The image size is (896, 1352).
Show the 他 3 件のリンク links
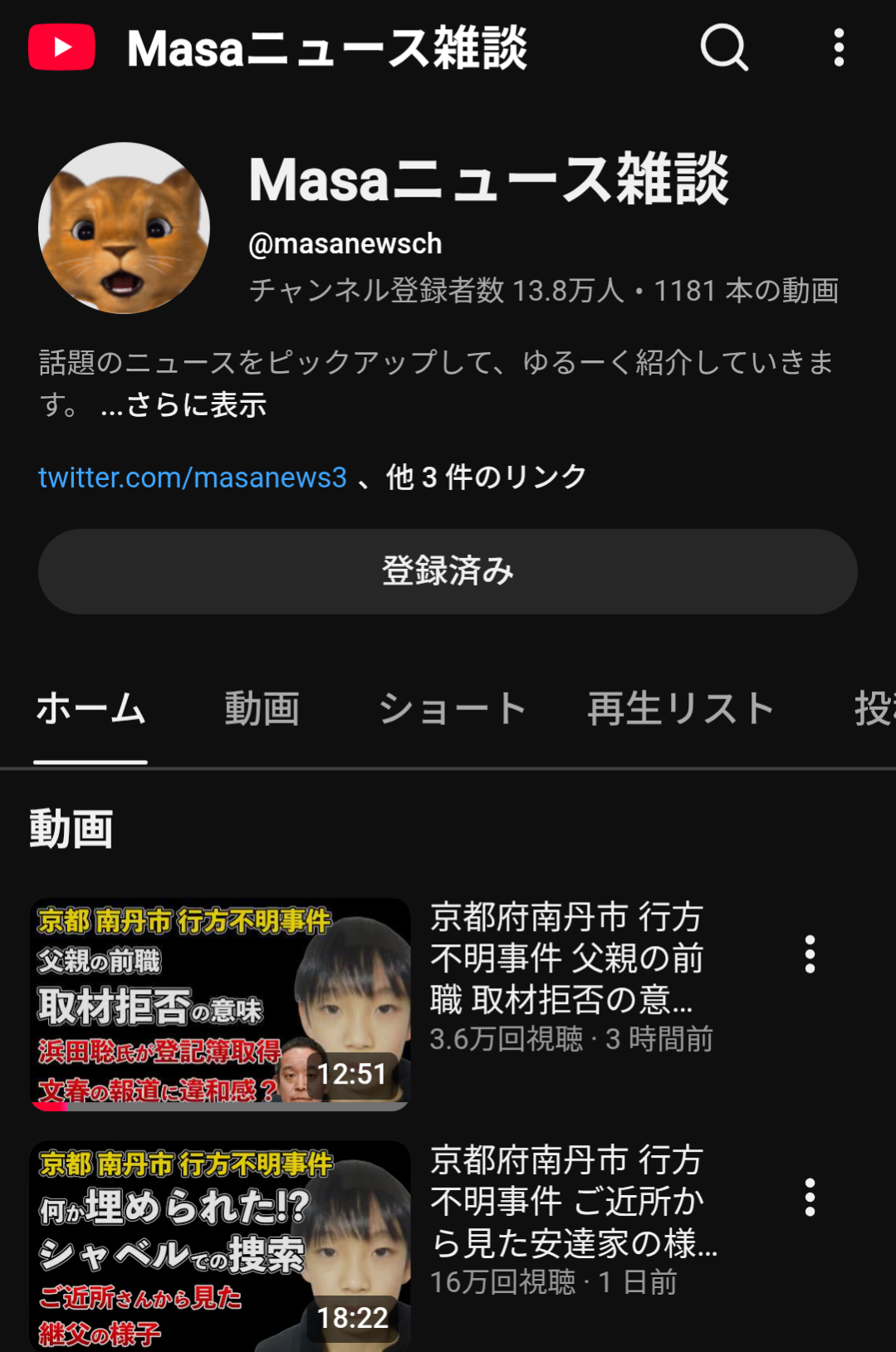point(486,478)
